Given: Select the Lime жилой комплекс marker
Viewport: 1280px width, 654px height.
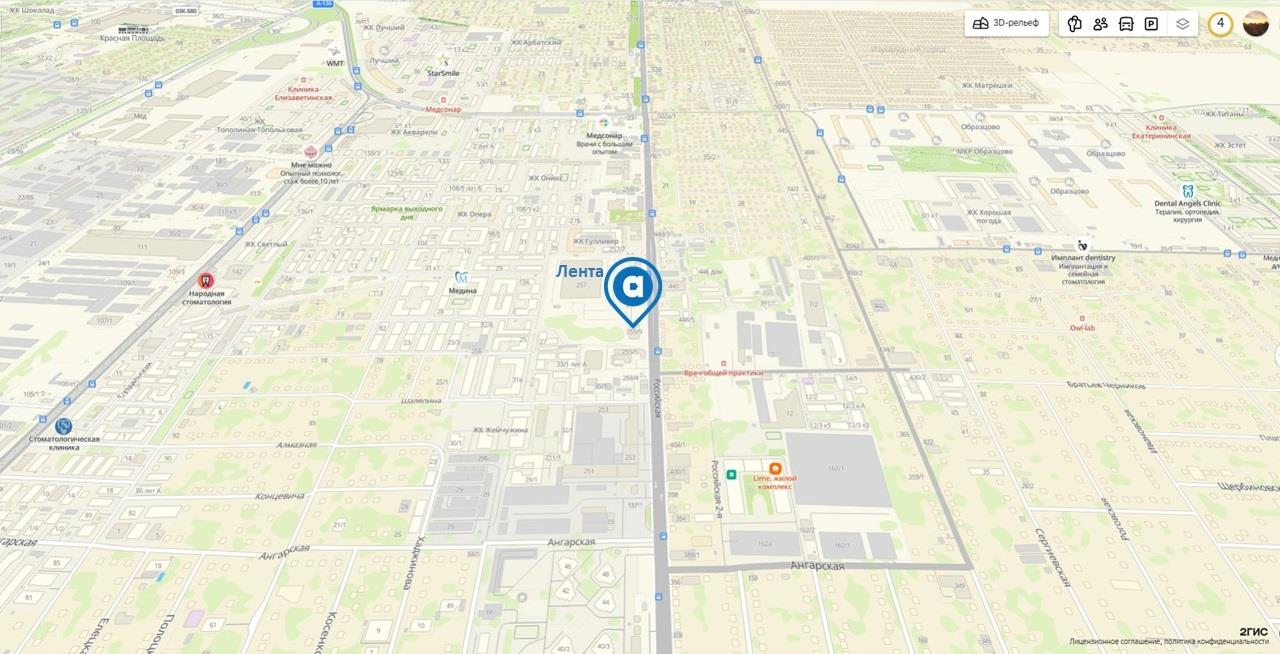Looking at the screenshot, I should click(775, 467).
